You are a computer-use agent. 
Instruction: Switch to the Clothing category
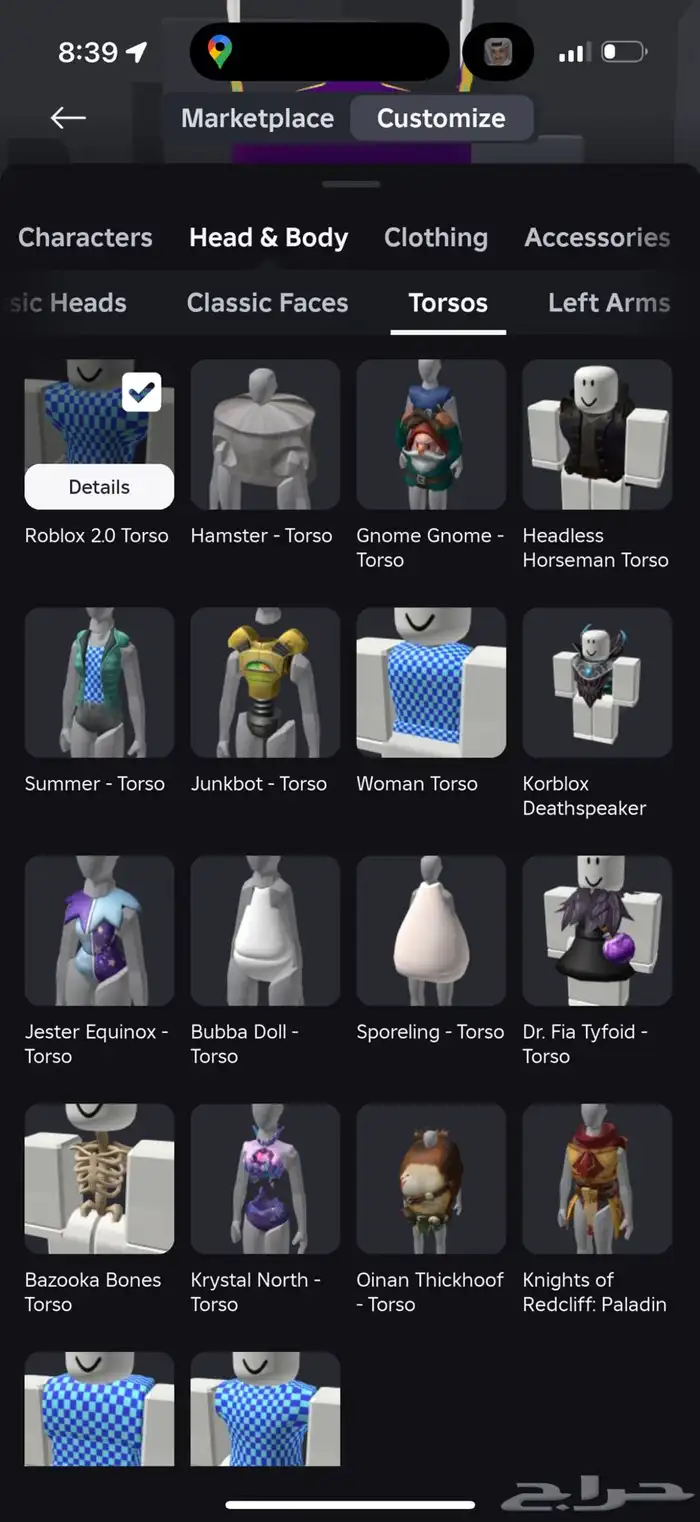coord(436,237)
